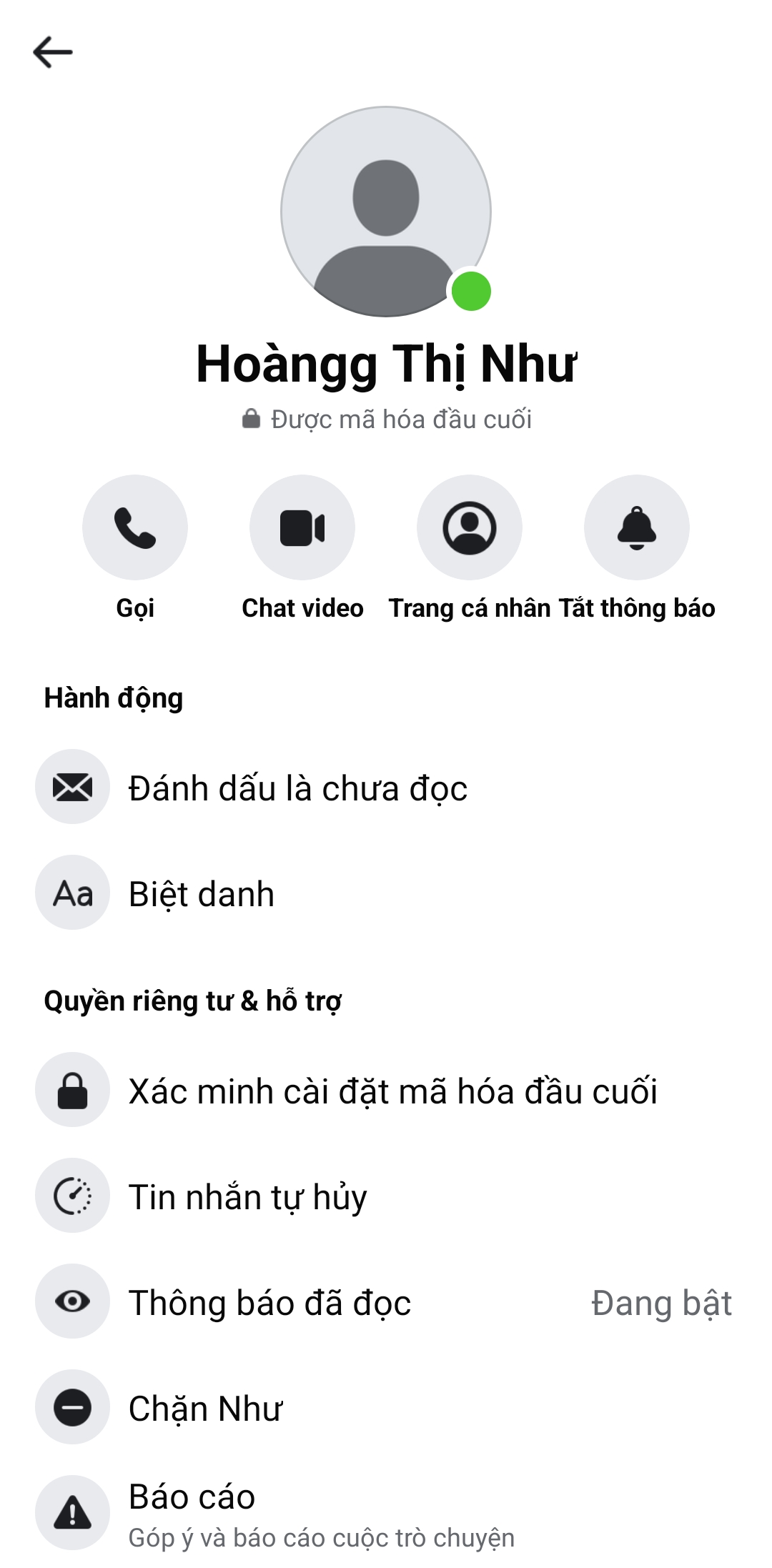Viewport: 772px width, 1568px height.
Task: Open Biệt danh nickname settings
Action: (202, 893)
